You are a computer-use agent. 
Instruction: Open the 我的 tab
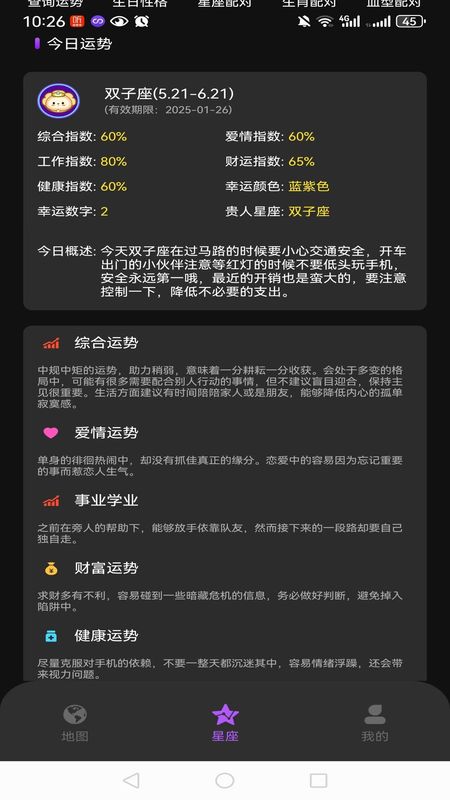(374, 723)
